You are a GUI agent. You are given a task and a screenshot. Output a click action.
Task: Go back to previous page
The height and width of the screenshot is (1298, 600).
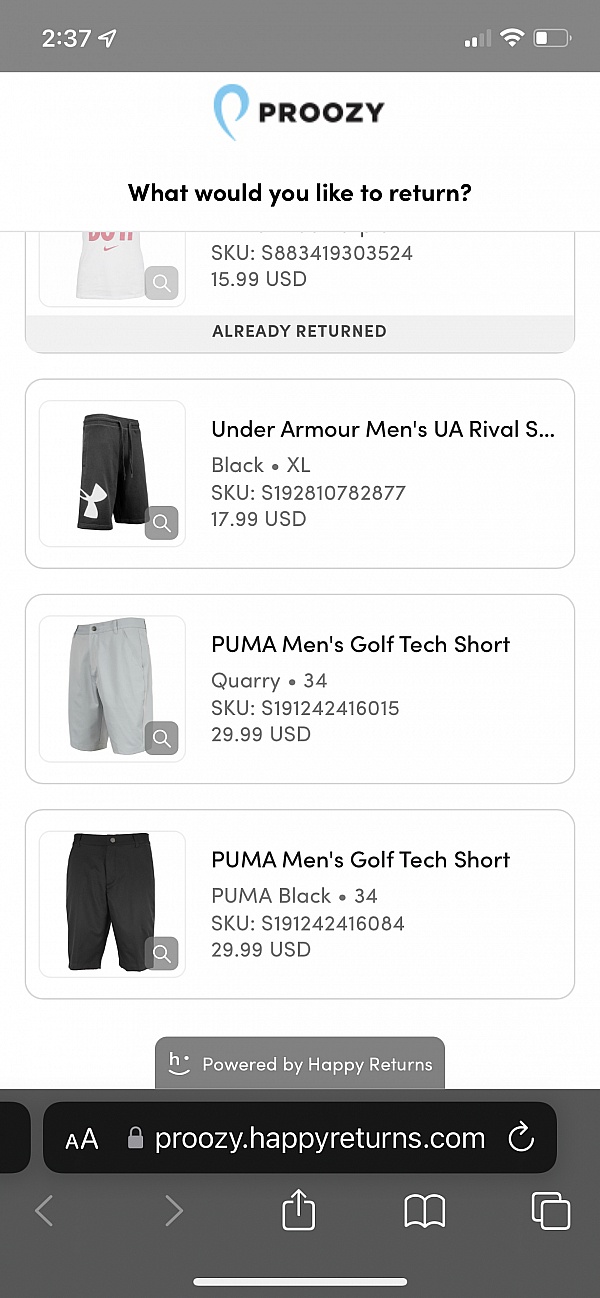tap(44, 1212)
